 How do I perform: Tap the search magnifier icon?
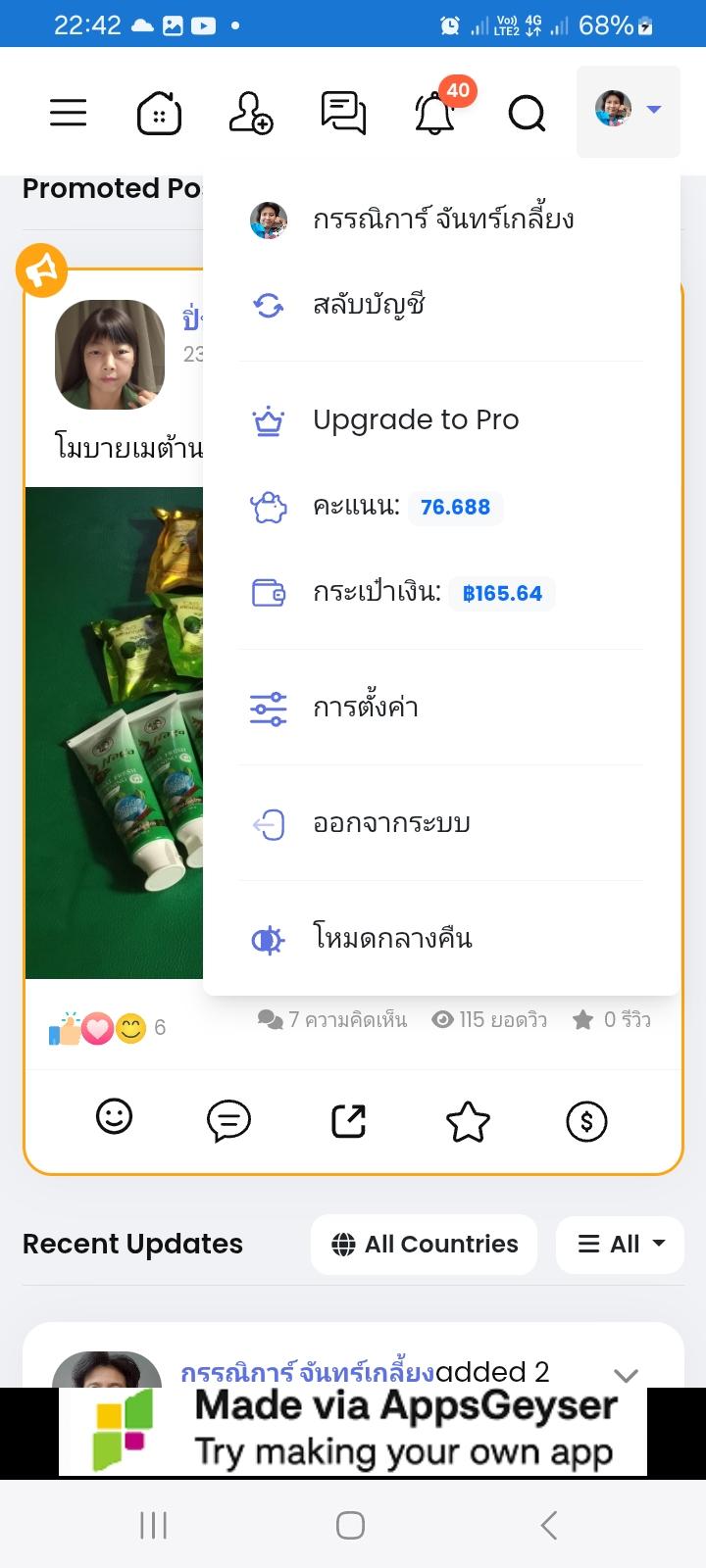pyautogui.click(x=527, y=113)
